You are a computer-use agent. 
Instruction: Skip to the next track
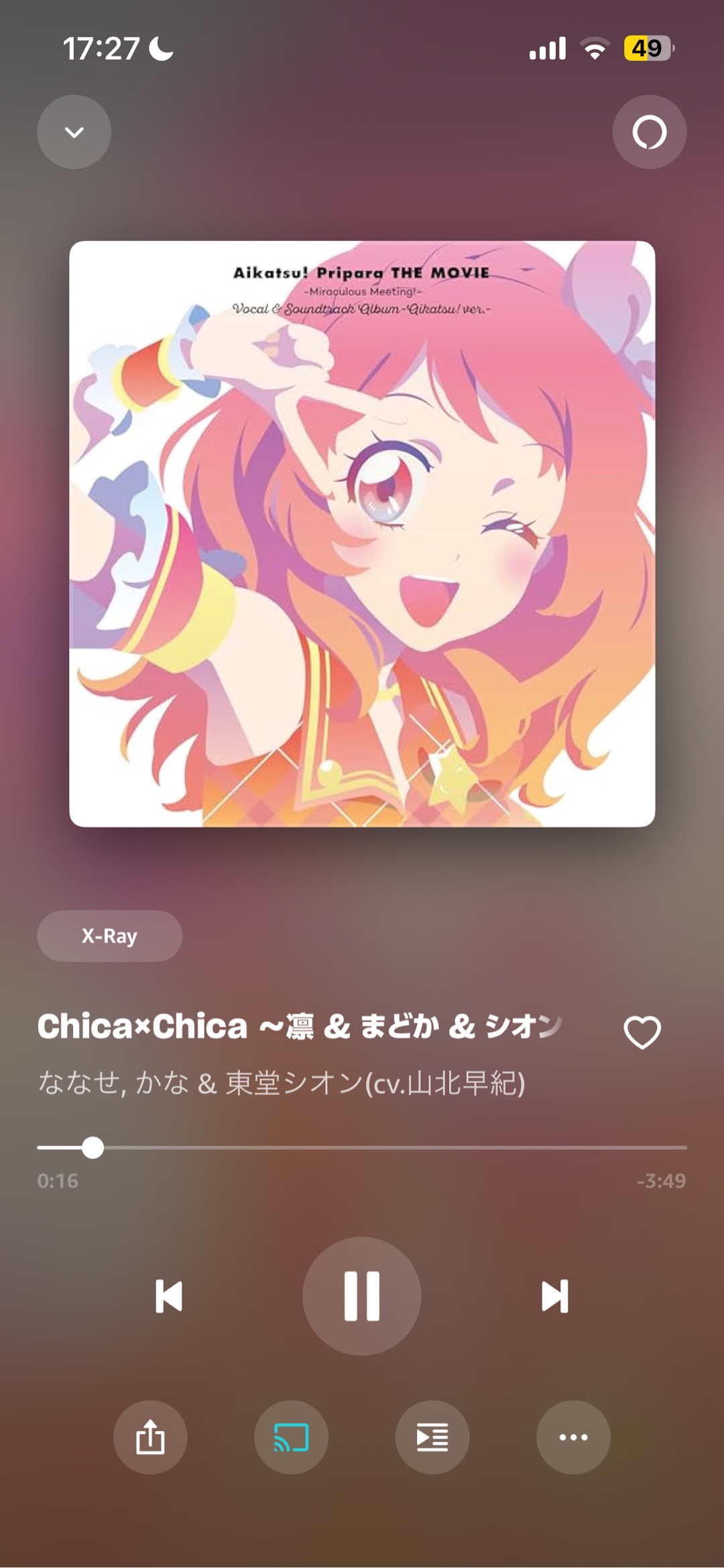pyautogui.click(x=554, y=1296)
